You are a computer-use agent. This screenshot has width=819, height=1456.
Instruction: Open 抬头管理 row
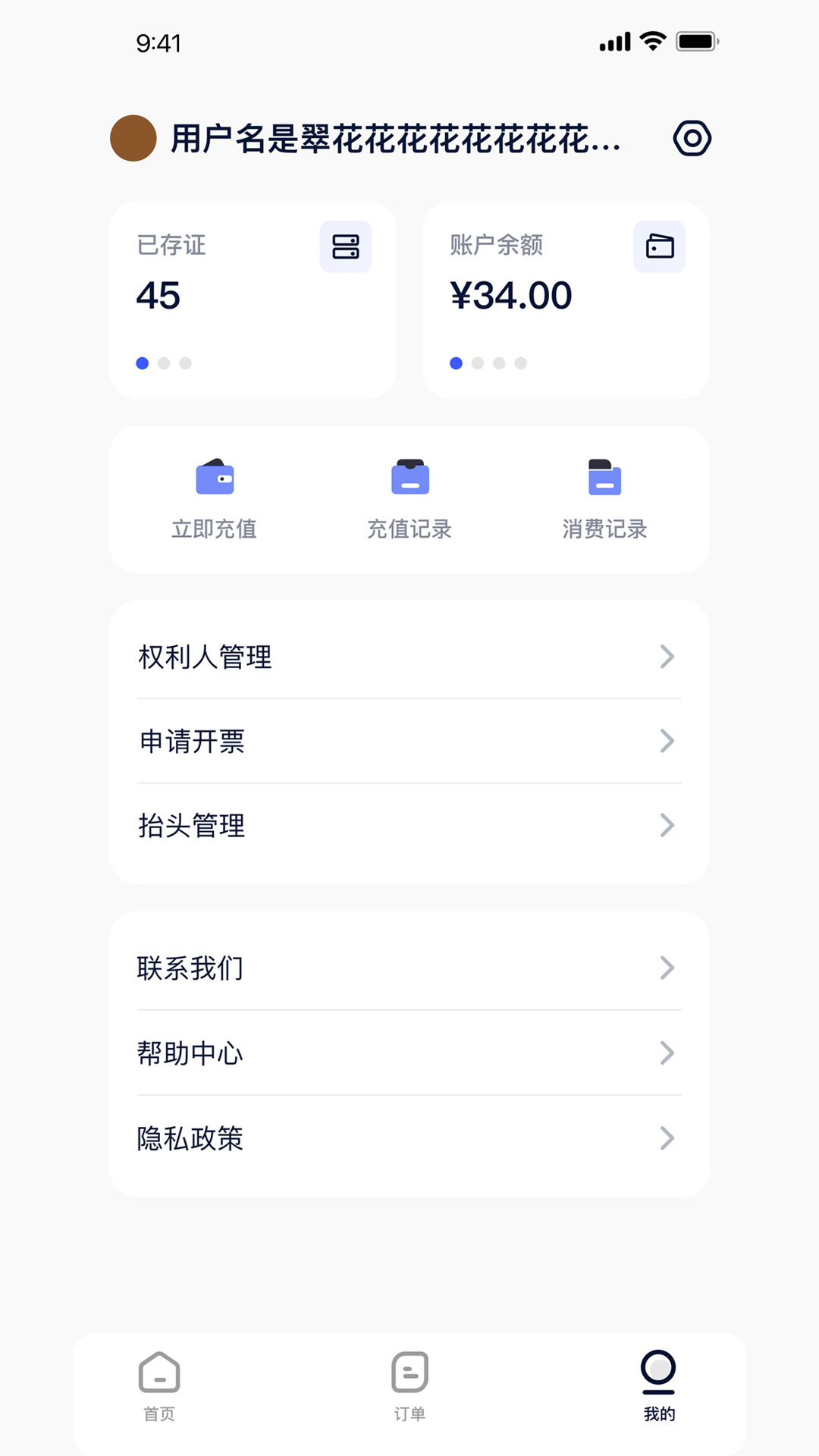click(409, 825)
